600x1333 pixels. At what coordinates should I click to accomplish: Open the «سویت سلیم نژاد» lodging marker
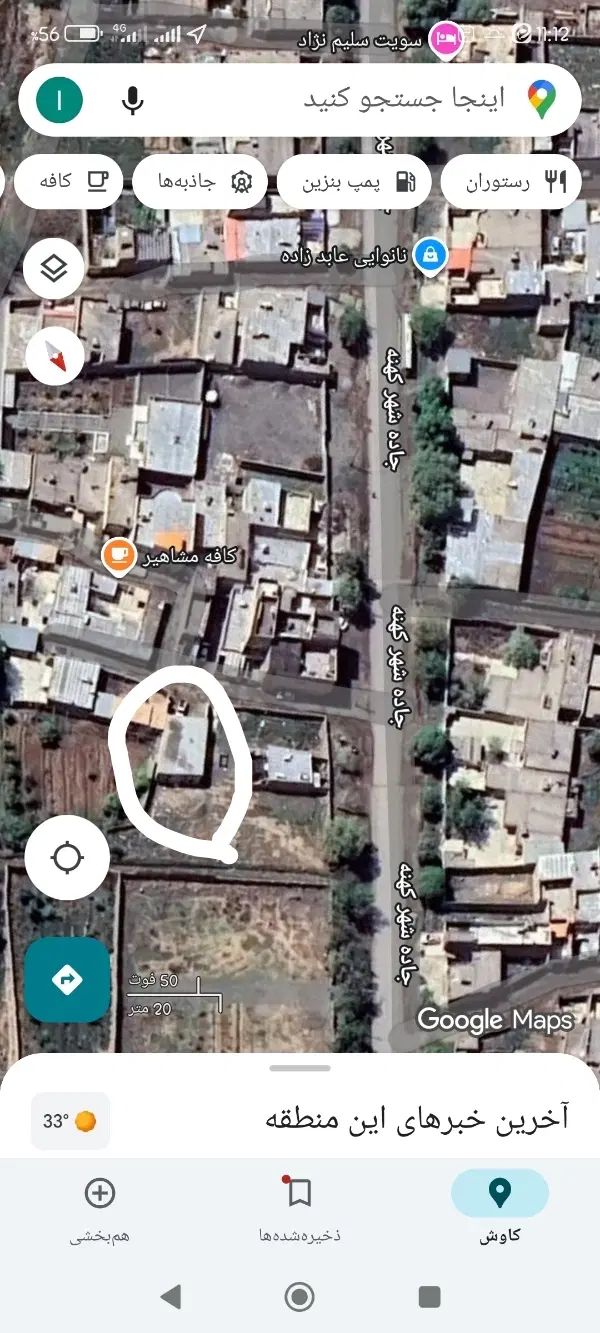click(445, 38)
